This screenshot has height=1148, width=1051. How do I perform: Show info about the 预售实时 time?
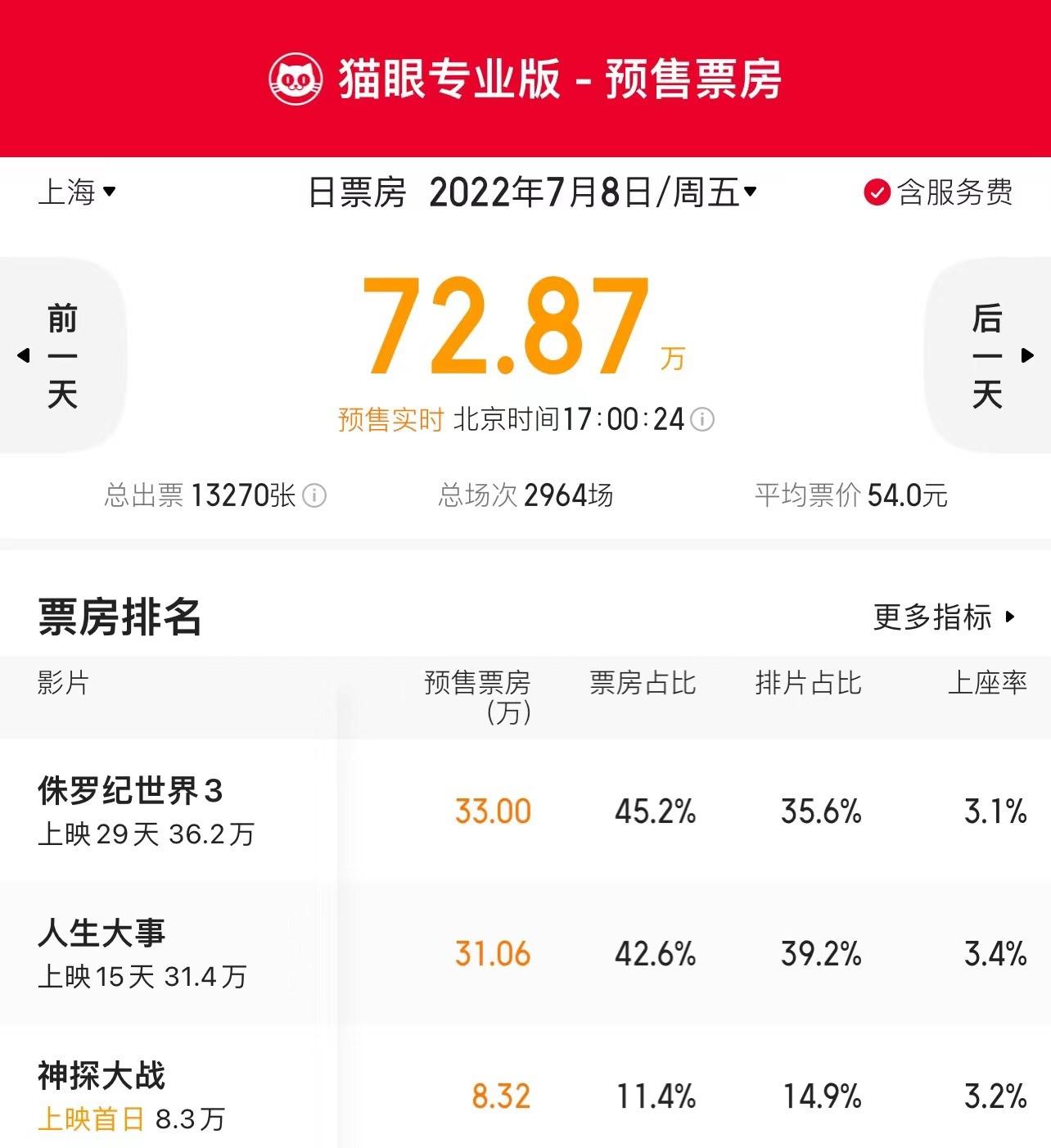tap(702, 419)
